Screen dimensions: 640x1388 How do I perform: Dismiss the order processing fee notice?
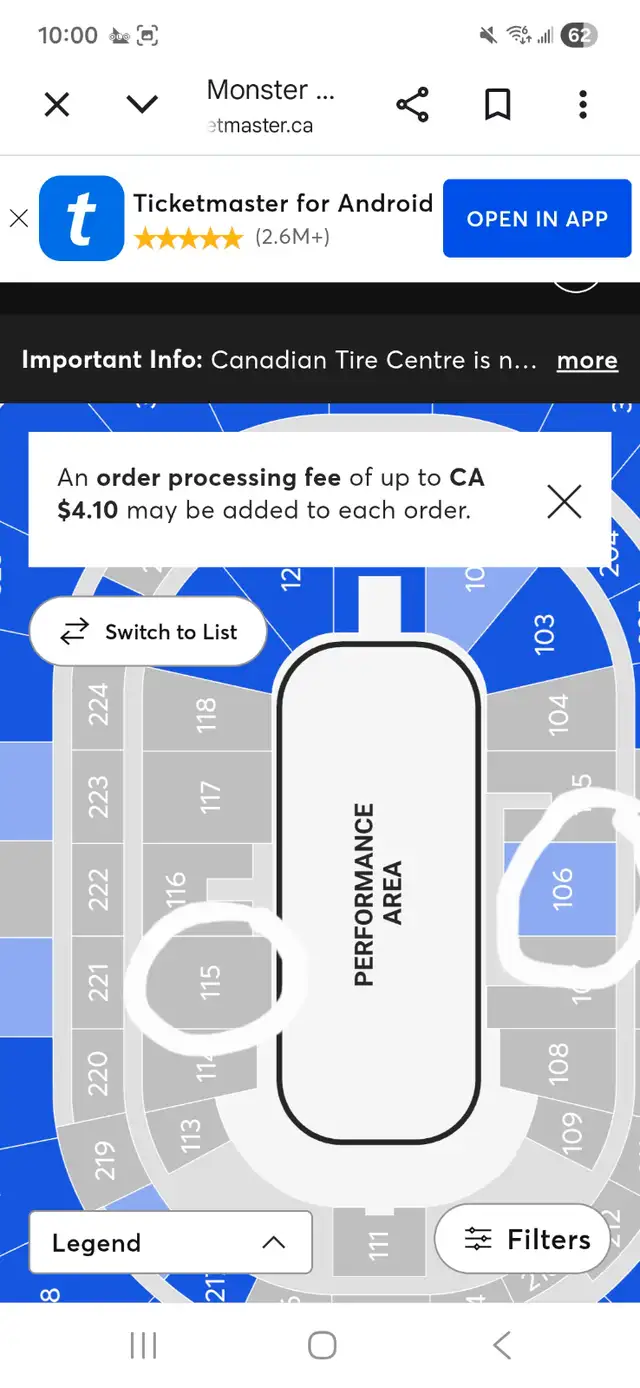point(564,501)
